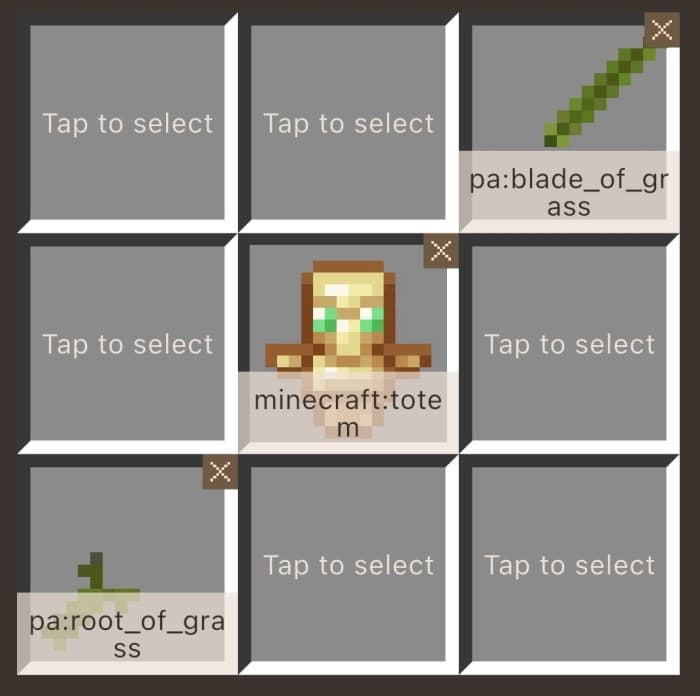The width and height of the screenshot is (700, 696).
Task: Clear the minecraft:totem slot with its X
Action: tap(440, 251)
